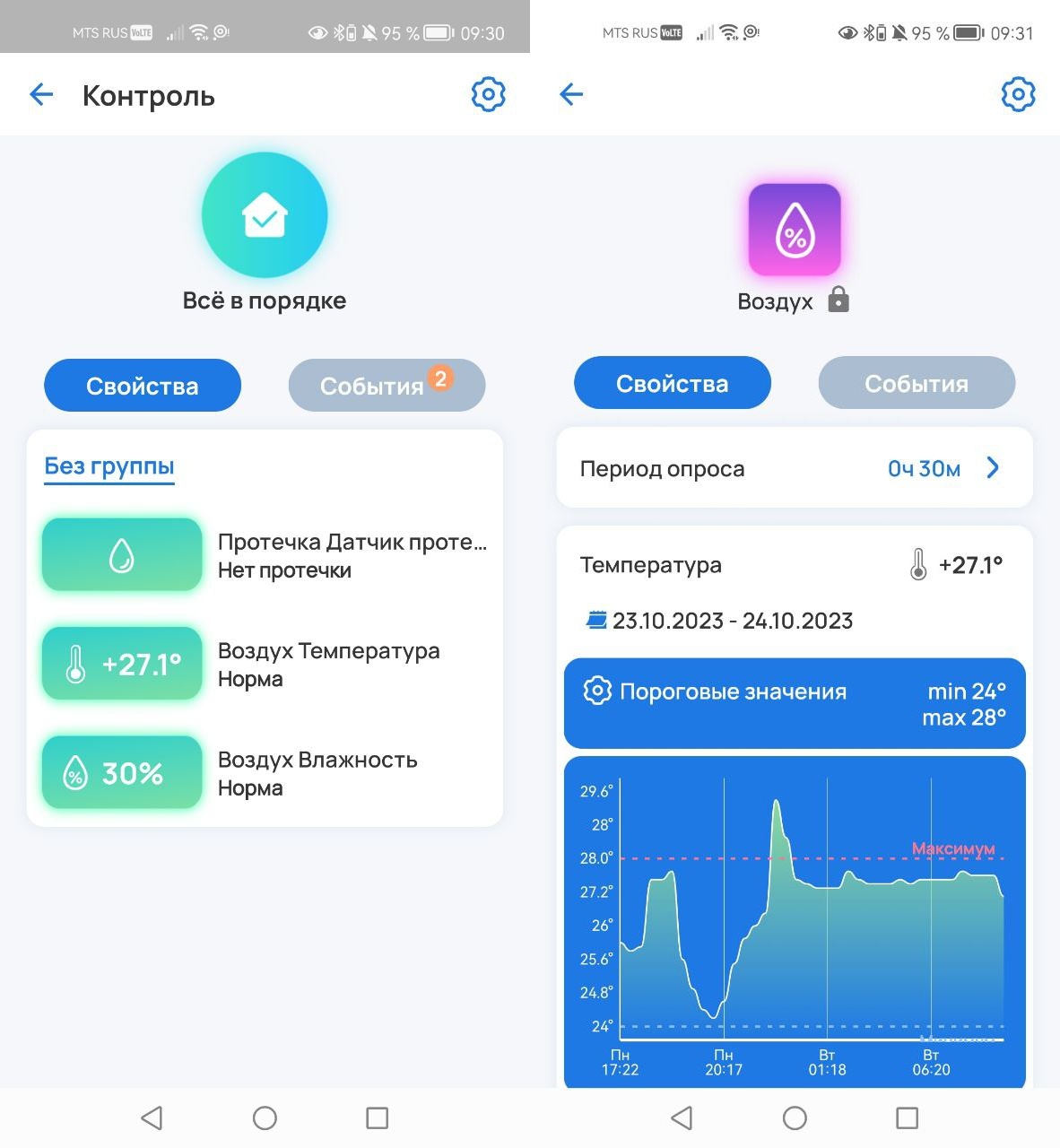Select Свойства tab under Воздух
Image resolution: width=1060 pixels, height=1148 pixels.
[x=673, y=384]
